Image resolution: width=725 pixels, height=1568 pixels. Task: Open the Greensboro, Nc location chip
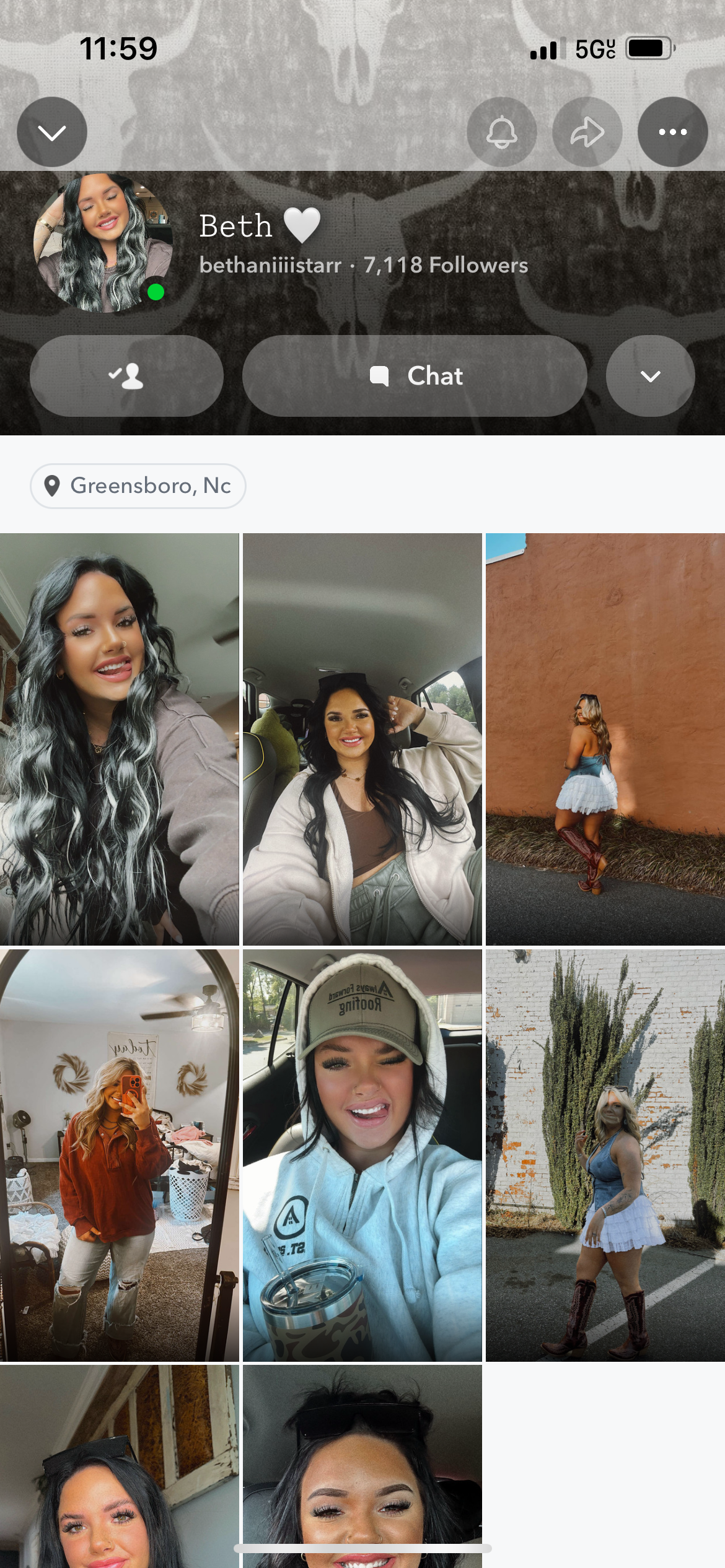[x=138, y=486]
